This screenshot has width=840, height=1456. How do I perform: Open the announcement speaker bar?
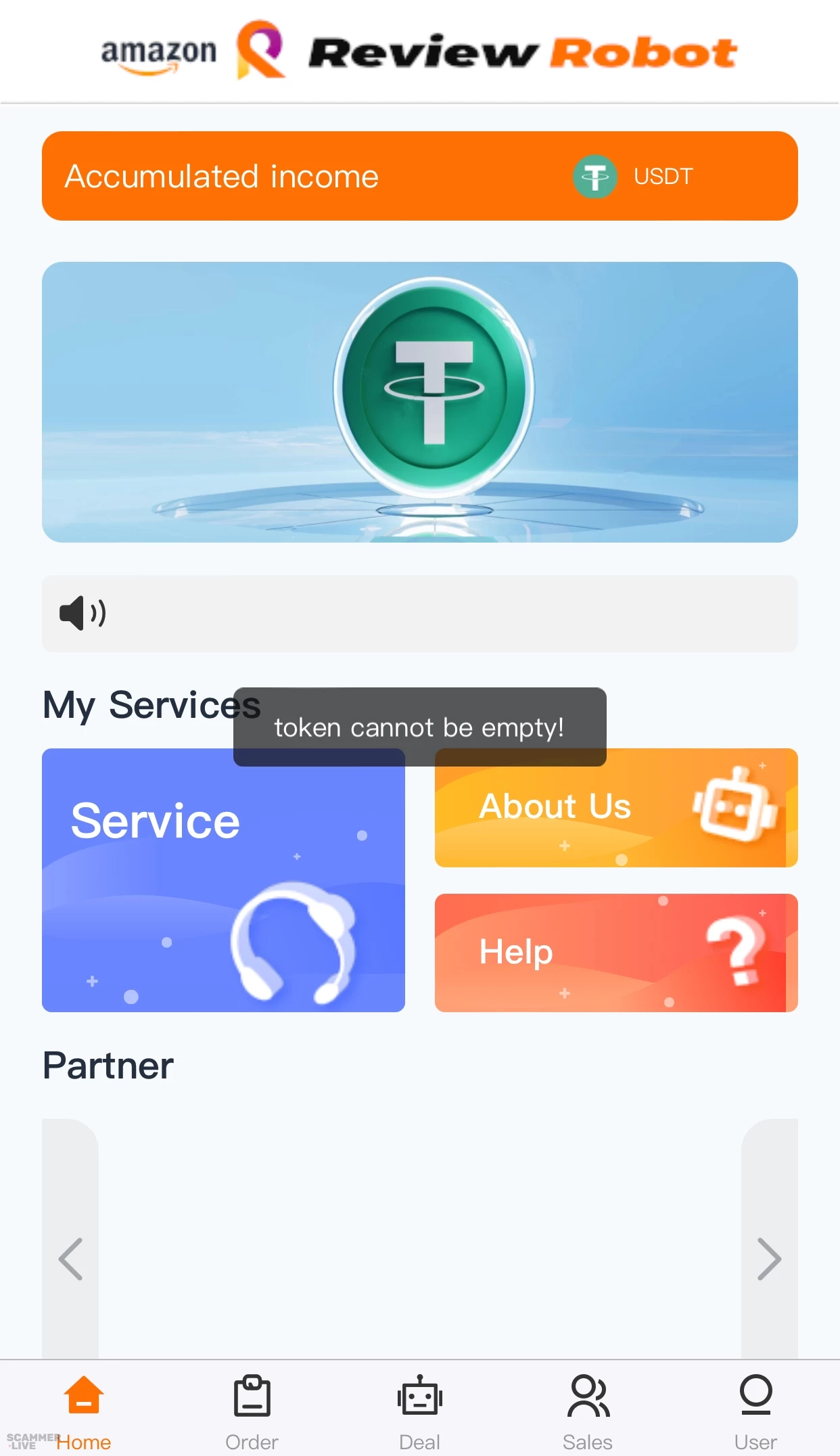[x=419, y=614]
